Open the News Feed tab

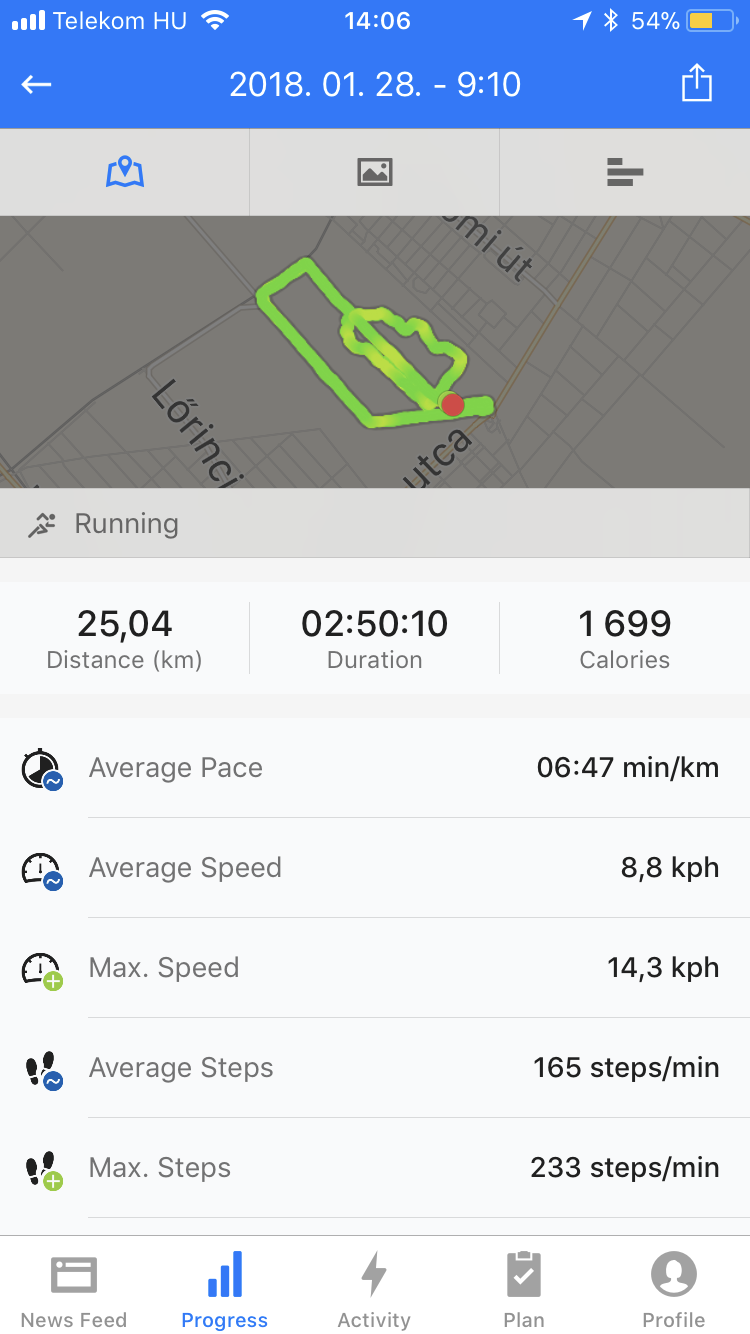pyautogui.click(x=74, y=1290)
